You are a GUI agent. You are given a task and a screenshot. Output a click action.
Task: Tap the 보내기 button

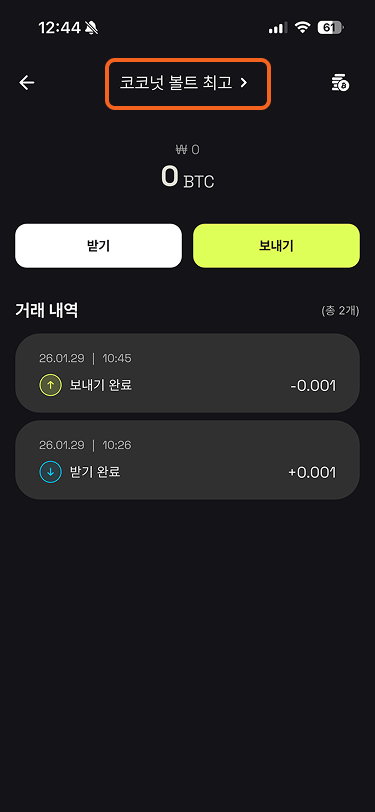(276, 246)
